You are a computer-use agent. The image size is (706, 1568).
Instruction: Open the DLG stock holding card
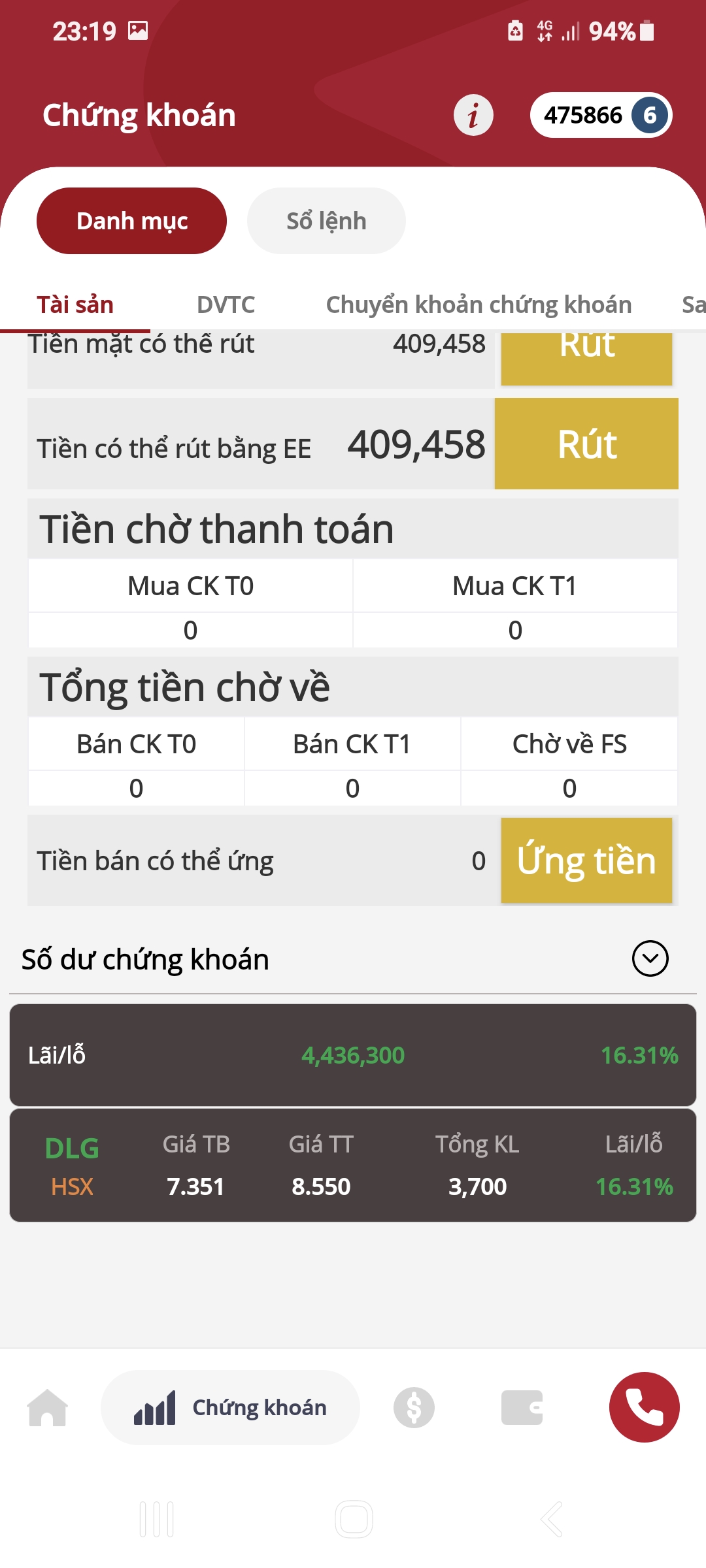[x=353, y=1166]
